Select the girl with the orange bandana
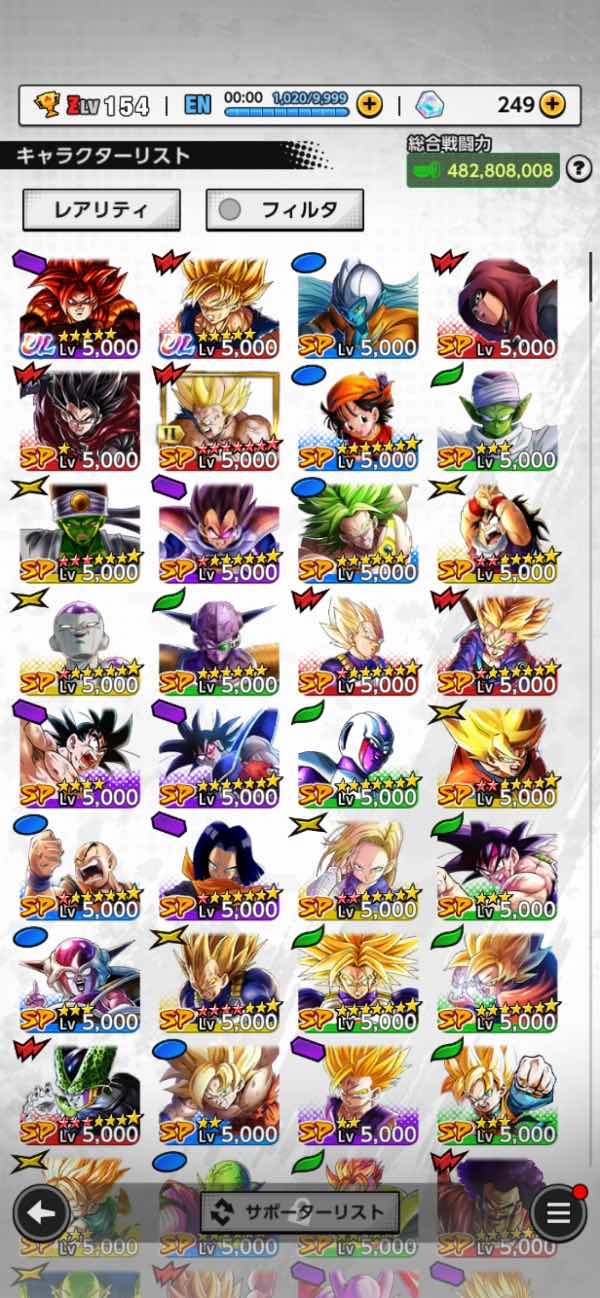 click(x=357, y=420)
